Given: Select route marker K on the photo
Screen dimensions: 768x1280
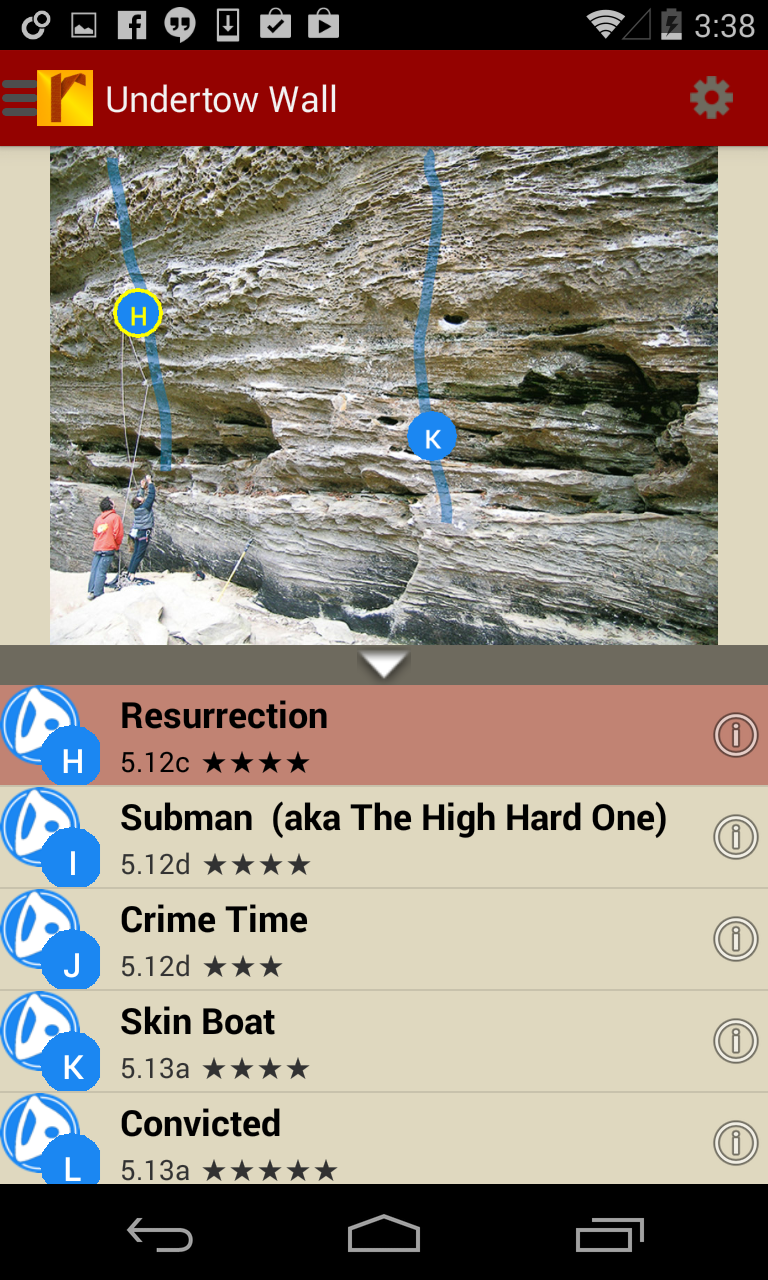Looking at the screenshot, I should [432, 437].
